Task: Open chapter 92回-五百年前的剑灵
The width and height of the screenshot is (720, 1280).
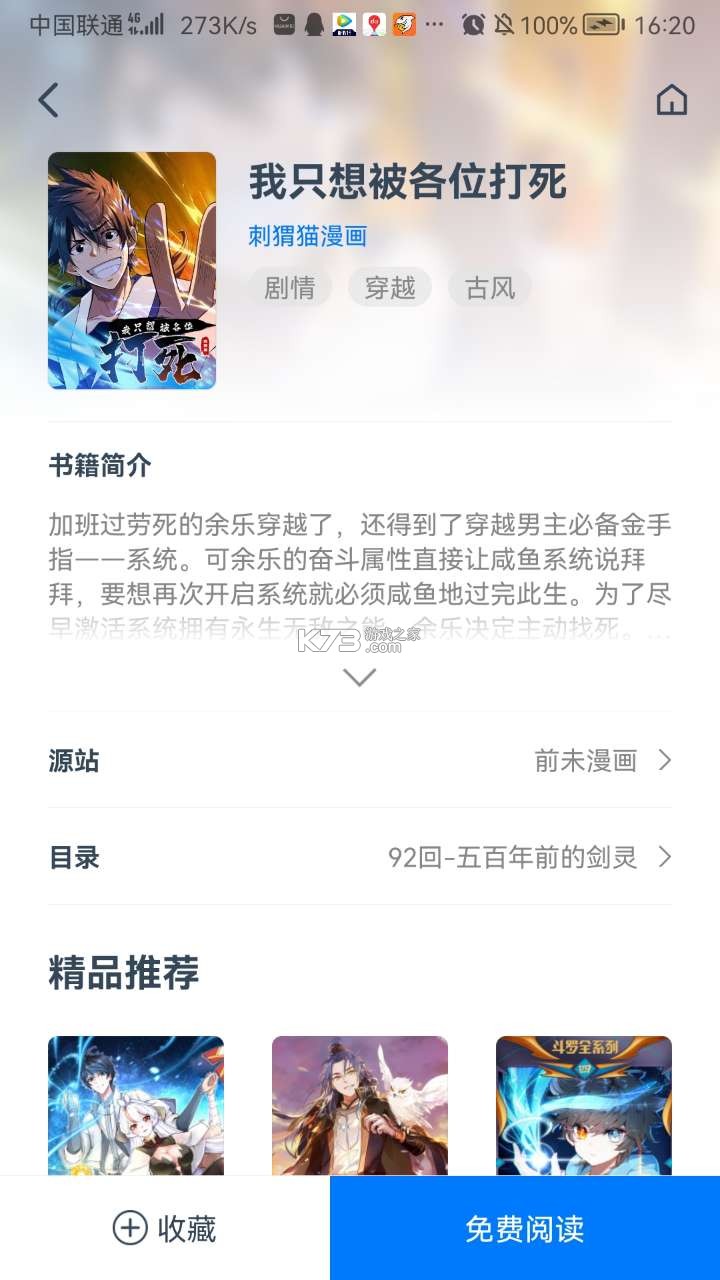Action: point(513,857)
